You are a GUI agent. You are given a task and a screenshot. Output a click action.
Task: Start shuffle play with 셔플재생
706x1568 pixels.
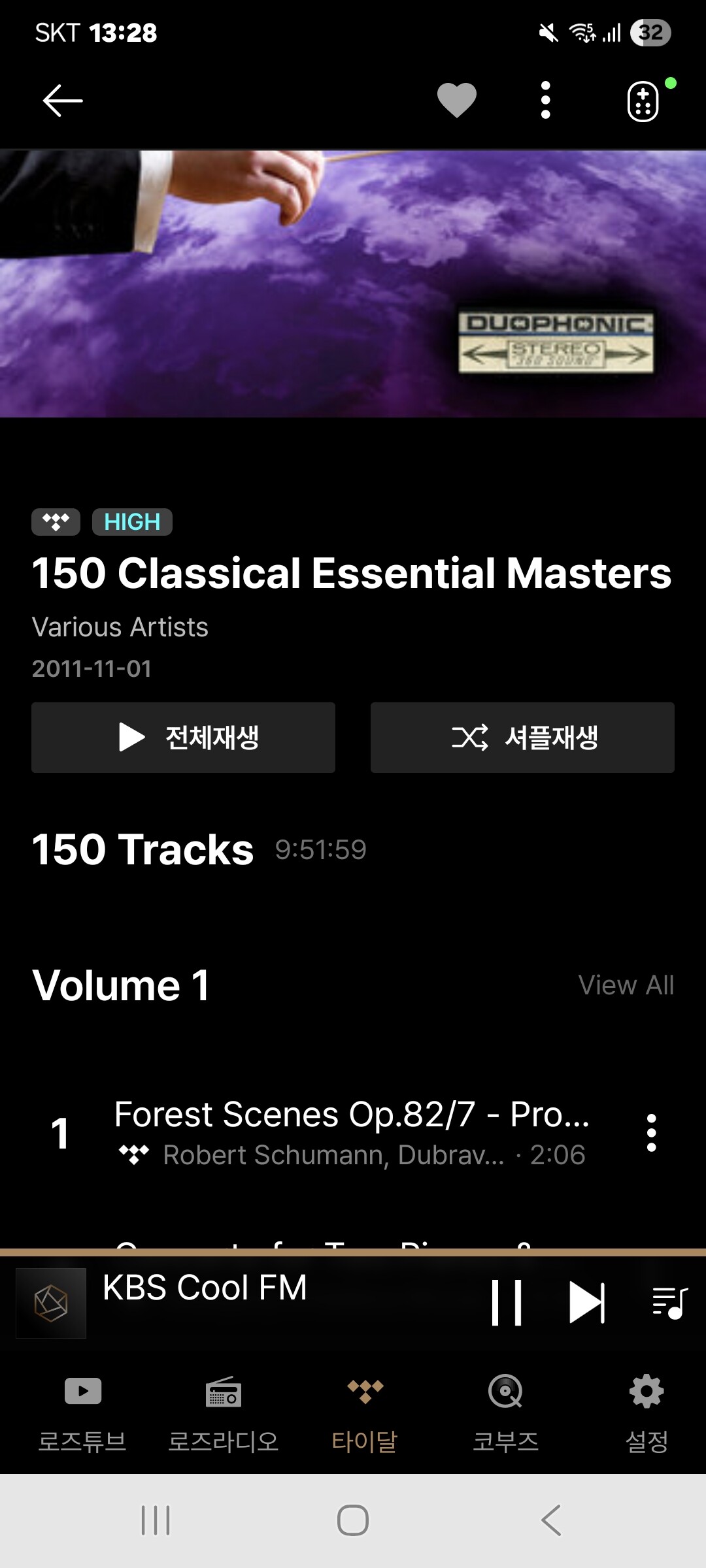coord(522,738)
